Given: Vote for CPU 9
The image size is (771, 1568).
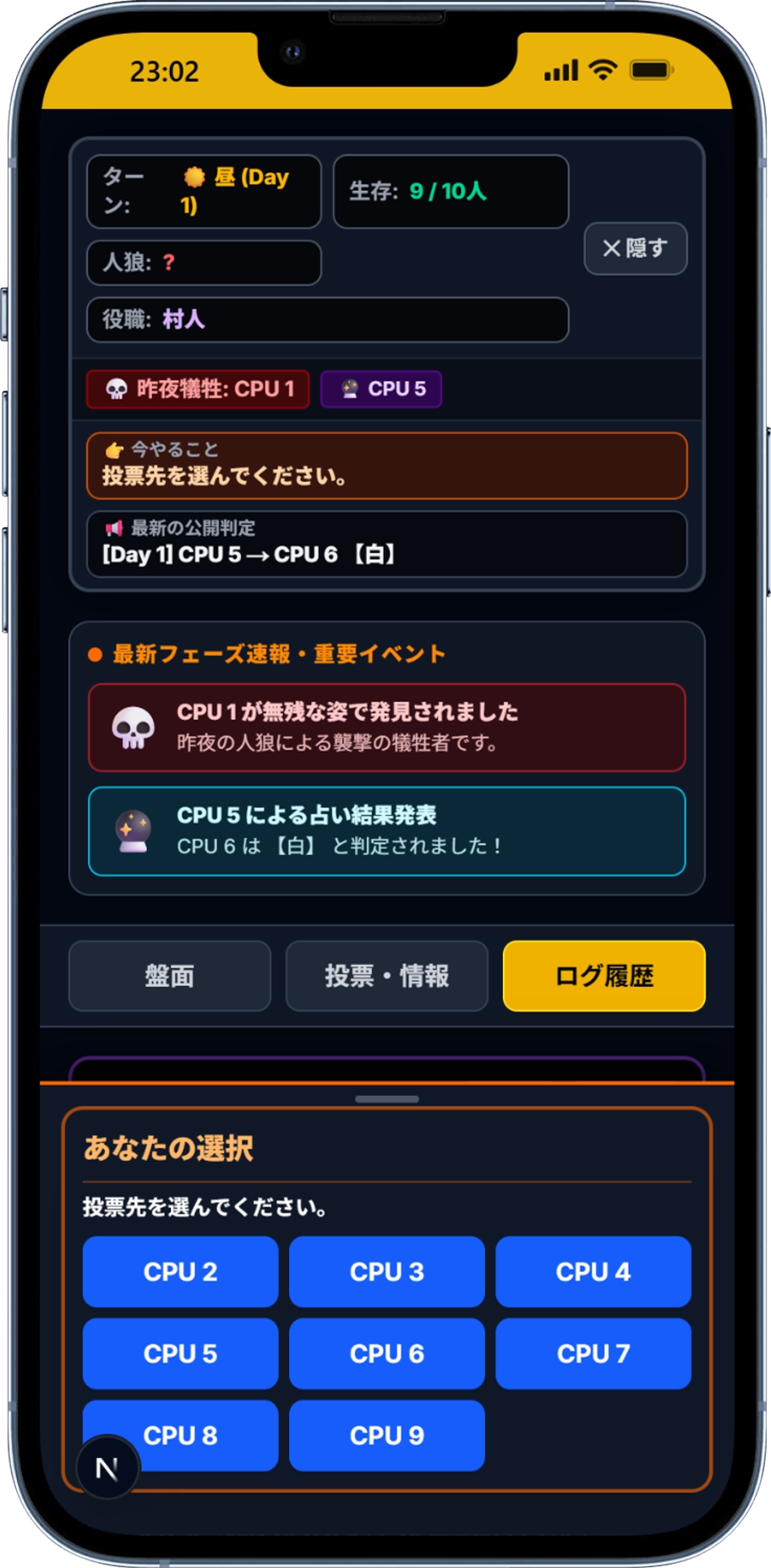Looking at the screenshot, I should (387, 1435).
